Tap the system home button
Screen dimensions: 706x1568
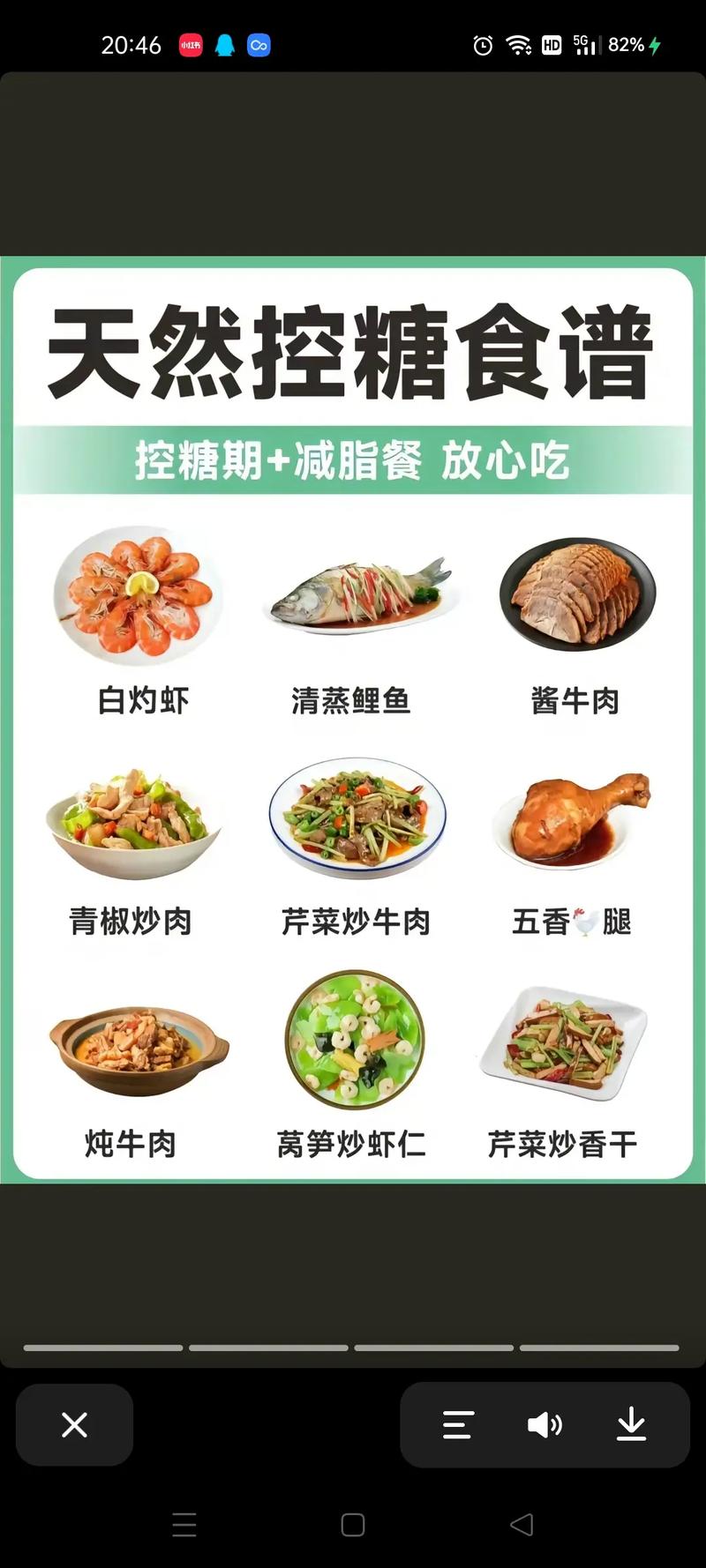(x=353, y=1525)
